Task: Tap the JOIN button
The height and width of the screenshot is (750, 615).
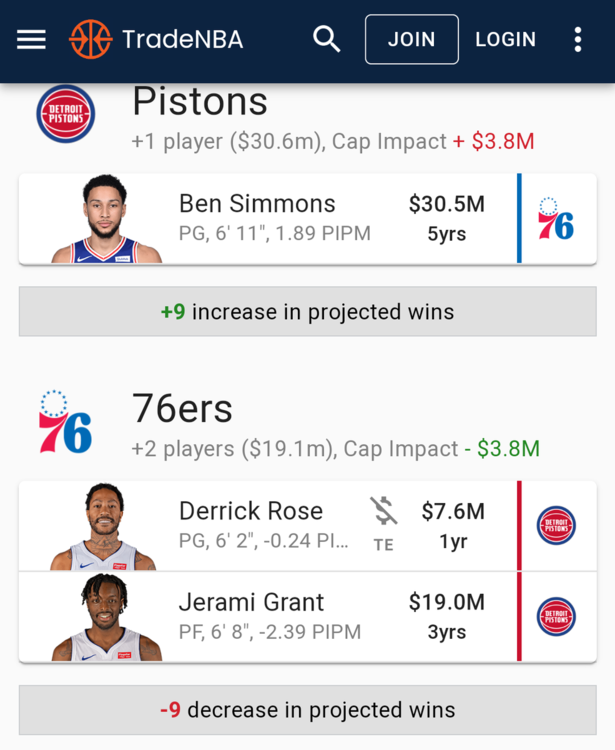Action: pos(411,40)
